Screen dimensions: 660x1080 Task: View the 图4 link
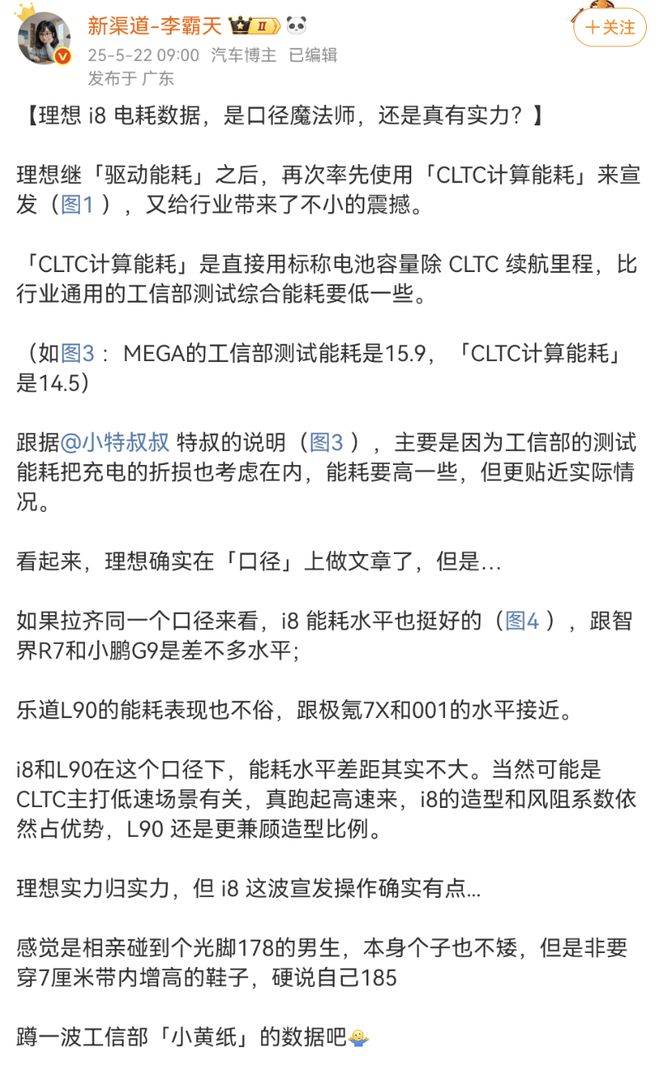[x=522, y=621]
